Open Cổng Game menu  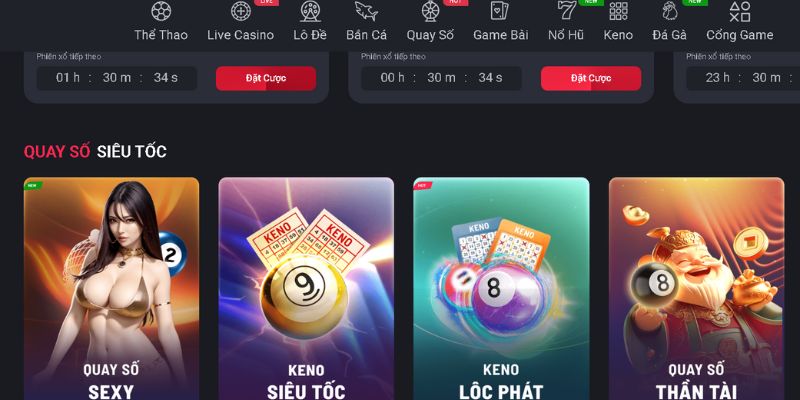coord(739,22)
